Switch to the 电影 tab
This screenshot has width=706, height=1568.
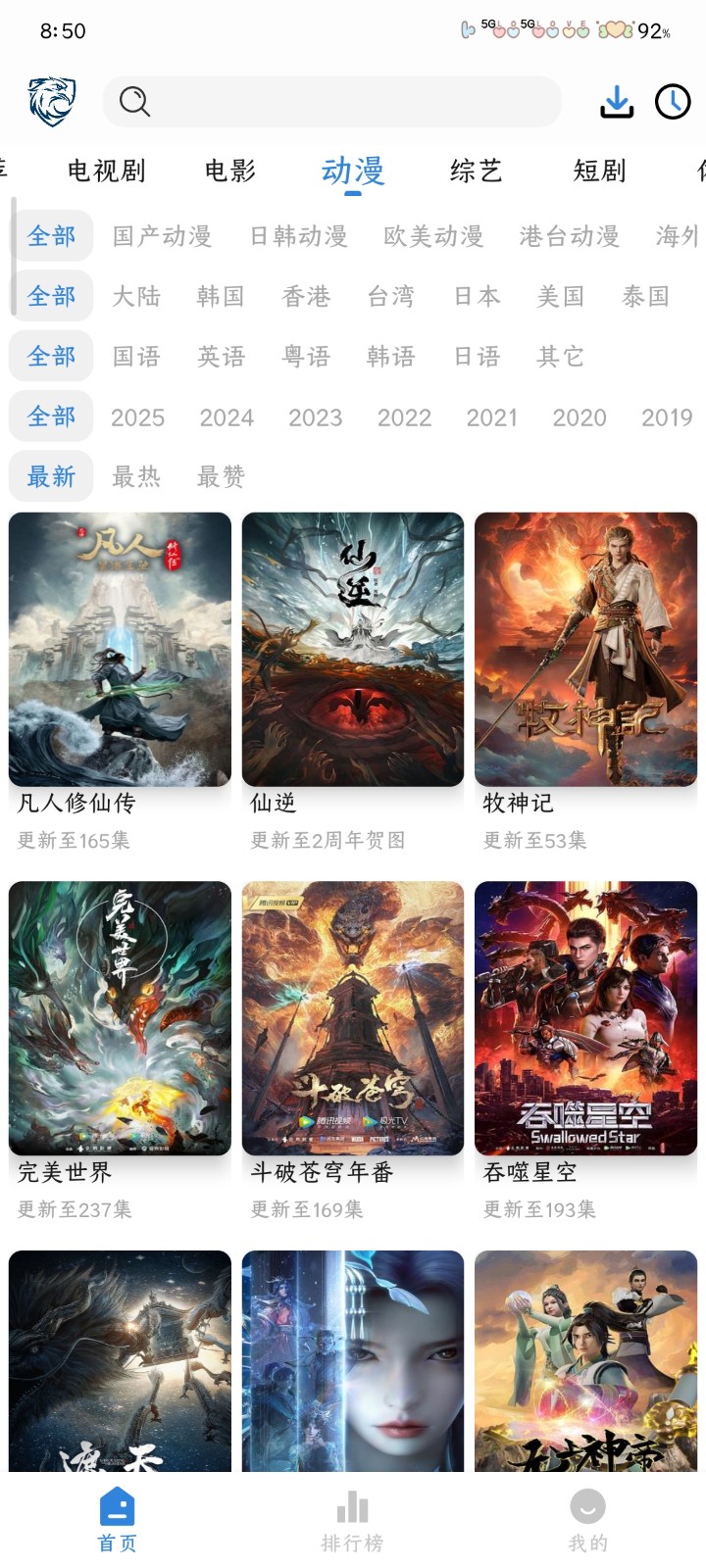(x=230, y=171)
